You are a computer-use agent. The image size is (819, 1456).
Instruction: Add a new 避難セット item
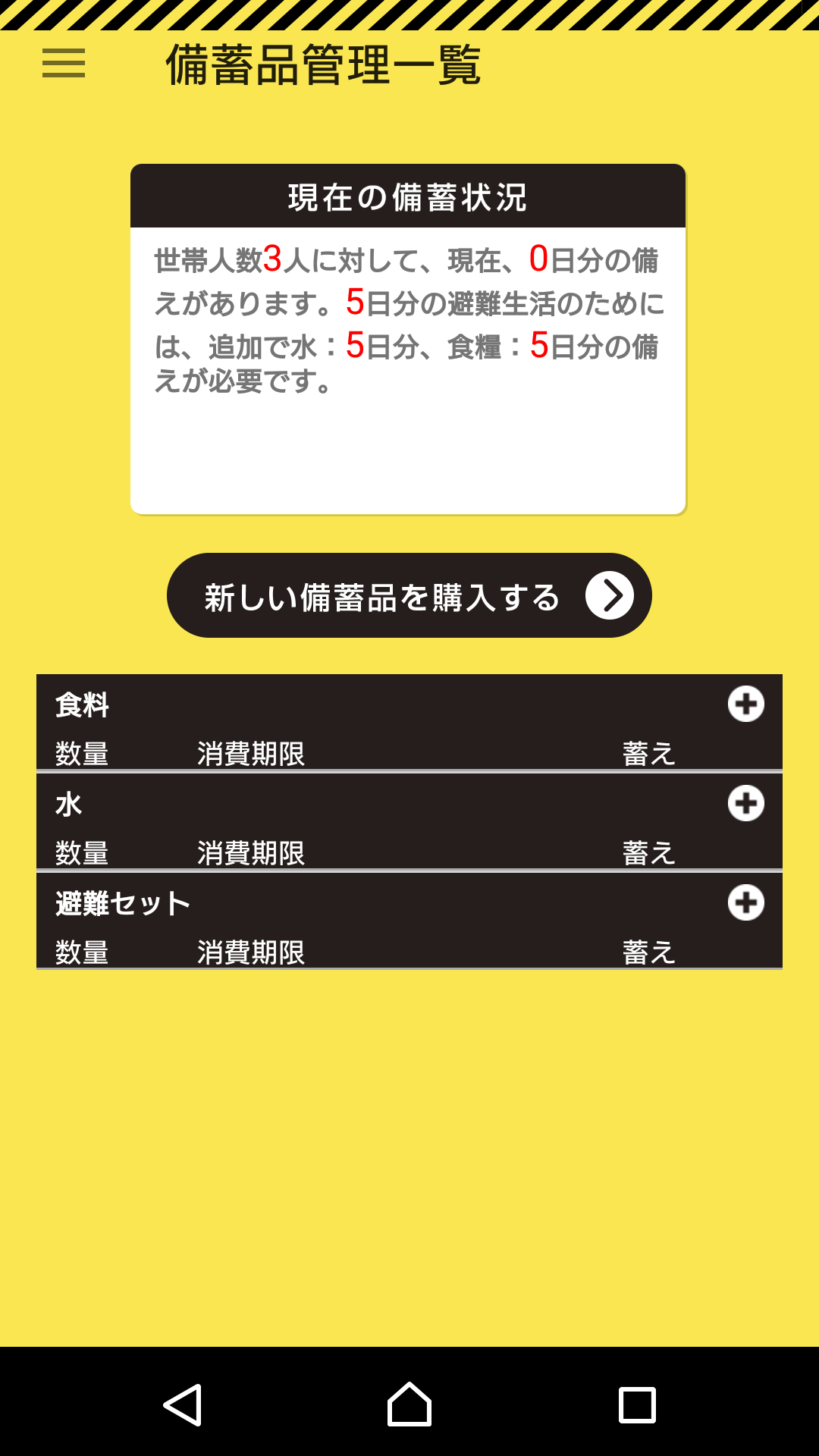point(745,903)
